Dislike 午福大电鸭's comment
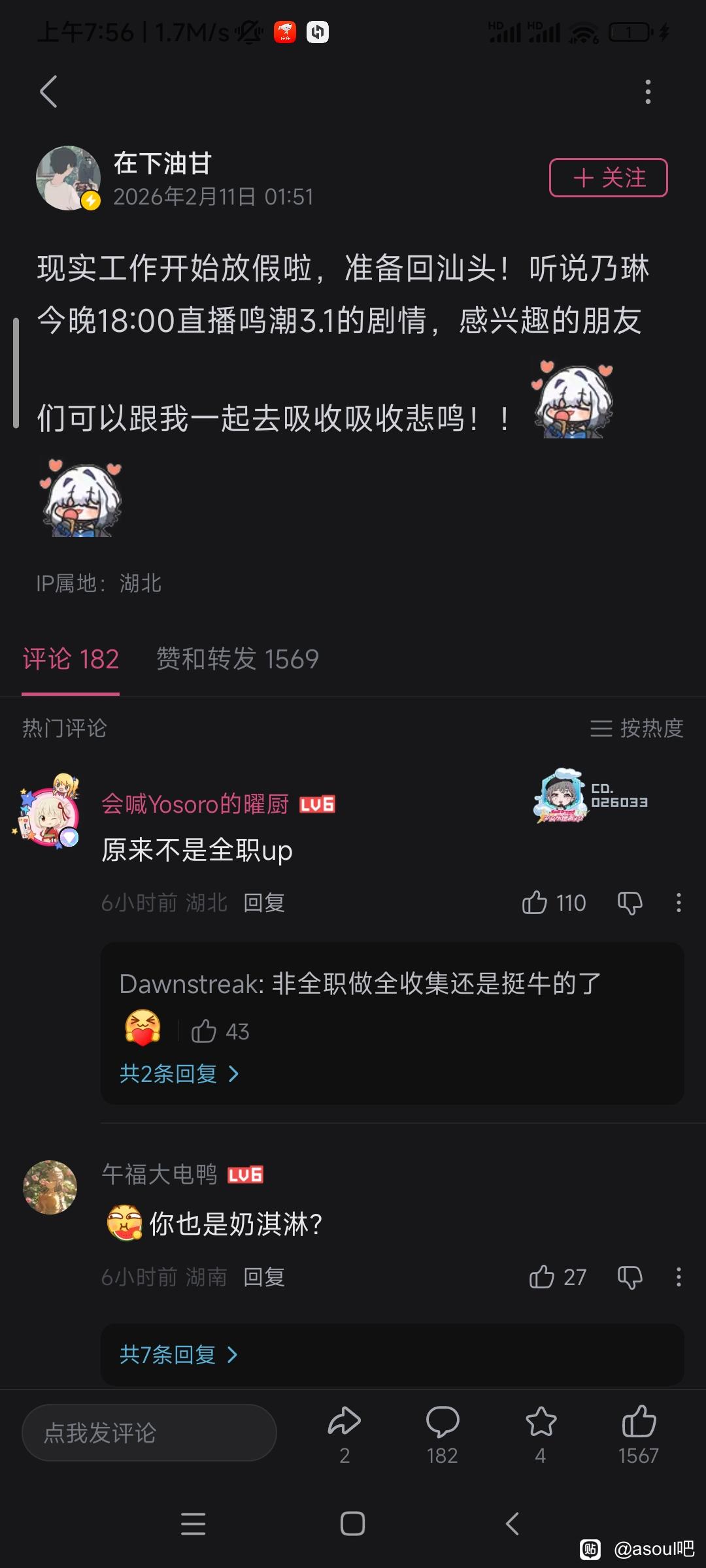Image resolution: width=706 pixels, height=1568 pixels. point(630,1277)
